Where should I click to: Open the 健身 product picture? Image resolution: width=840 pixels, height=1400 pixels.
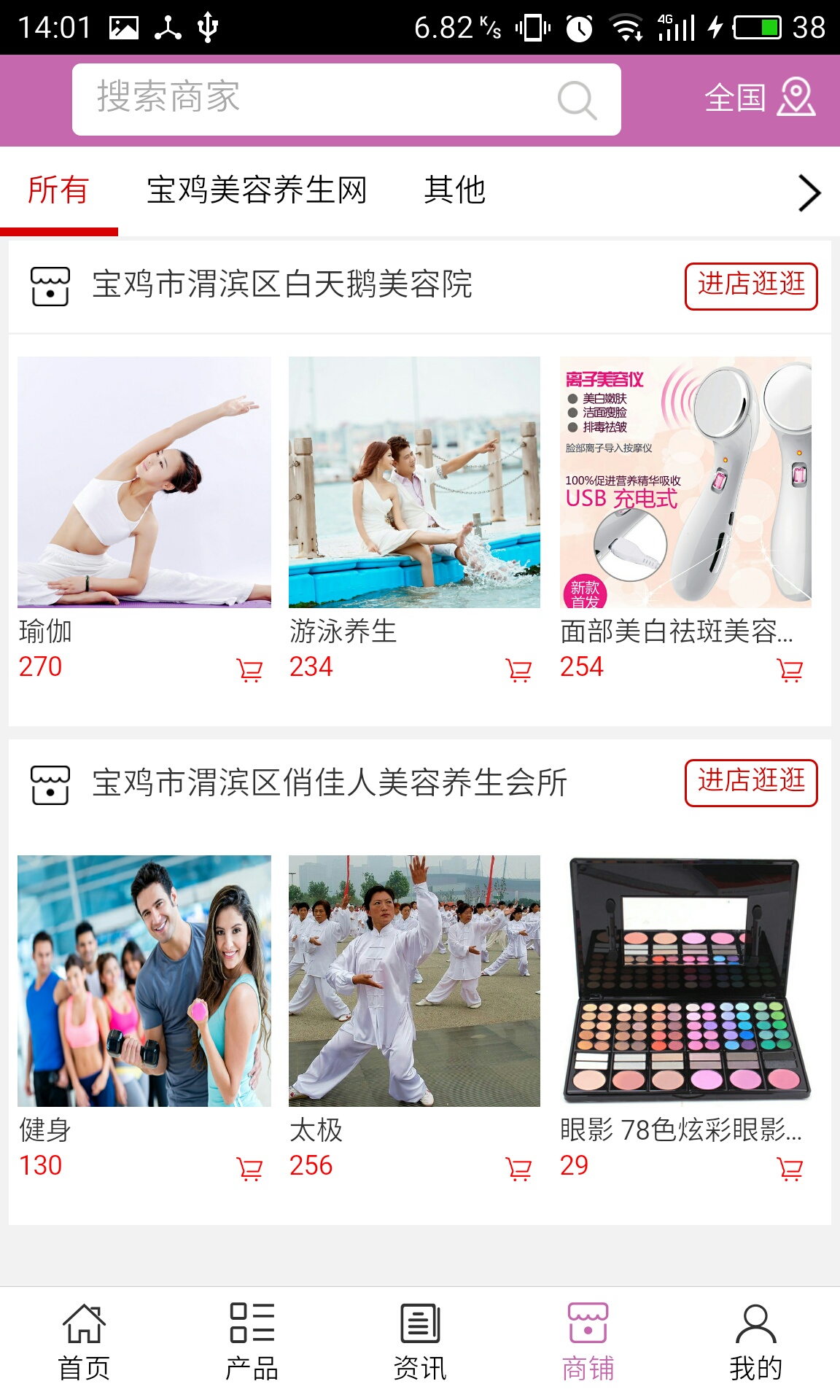(x=144, y=981)
